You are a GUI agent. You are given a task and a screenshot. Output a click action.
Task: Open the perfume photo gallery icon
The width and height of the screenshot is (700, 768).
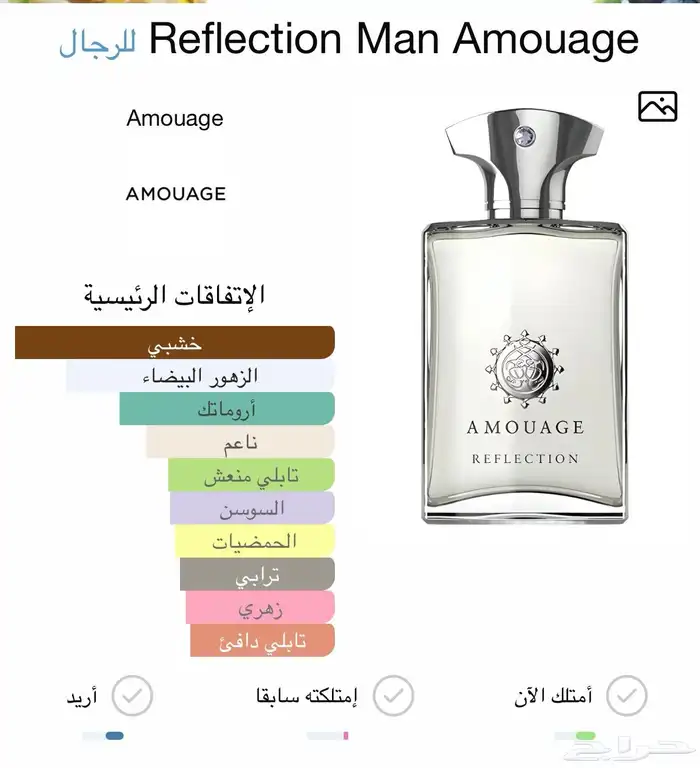point(657,106)
